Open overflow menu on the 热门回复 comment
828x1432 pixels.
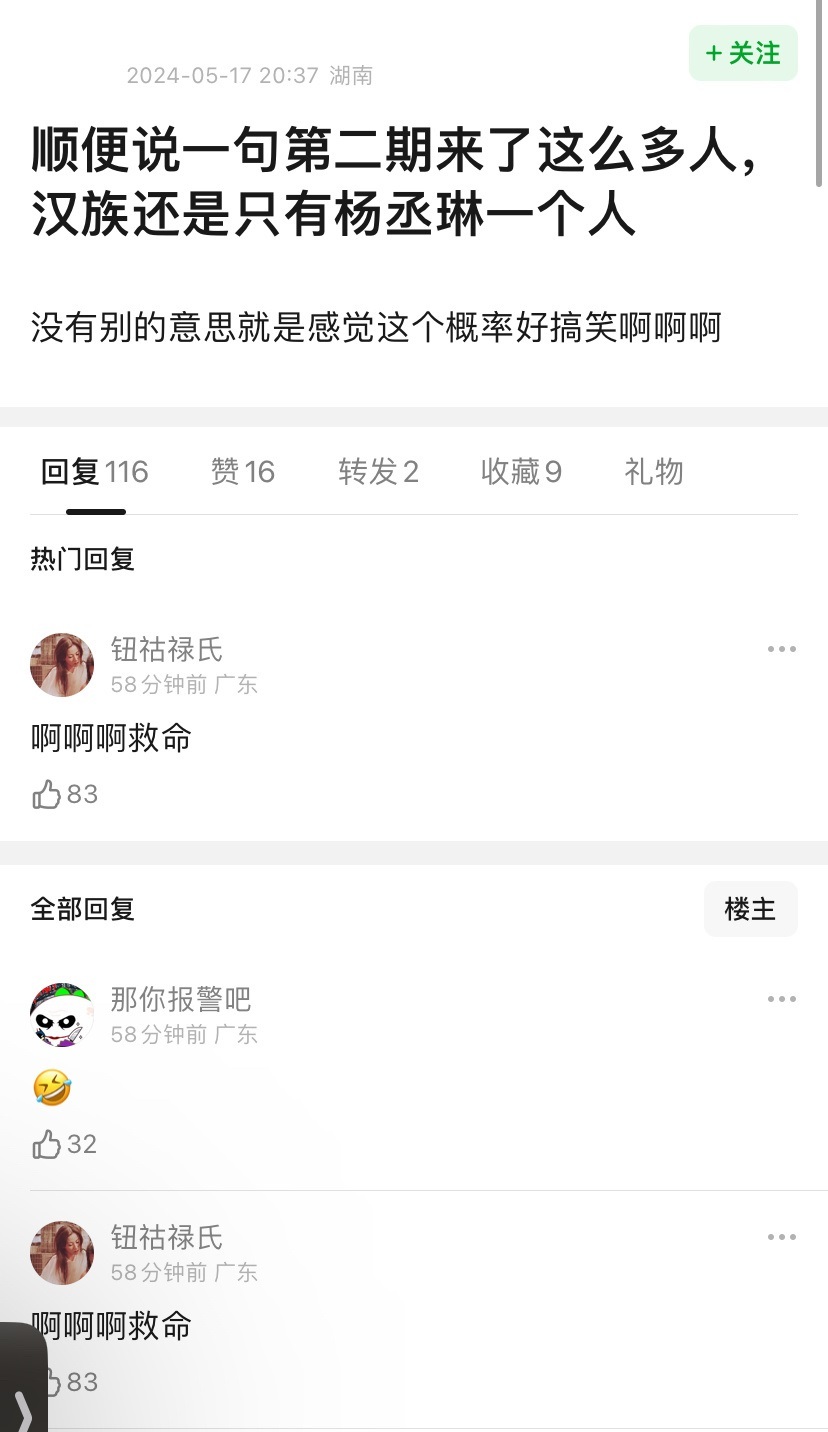coord(782,649)
